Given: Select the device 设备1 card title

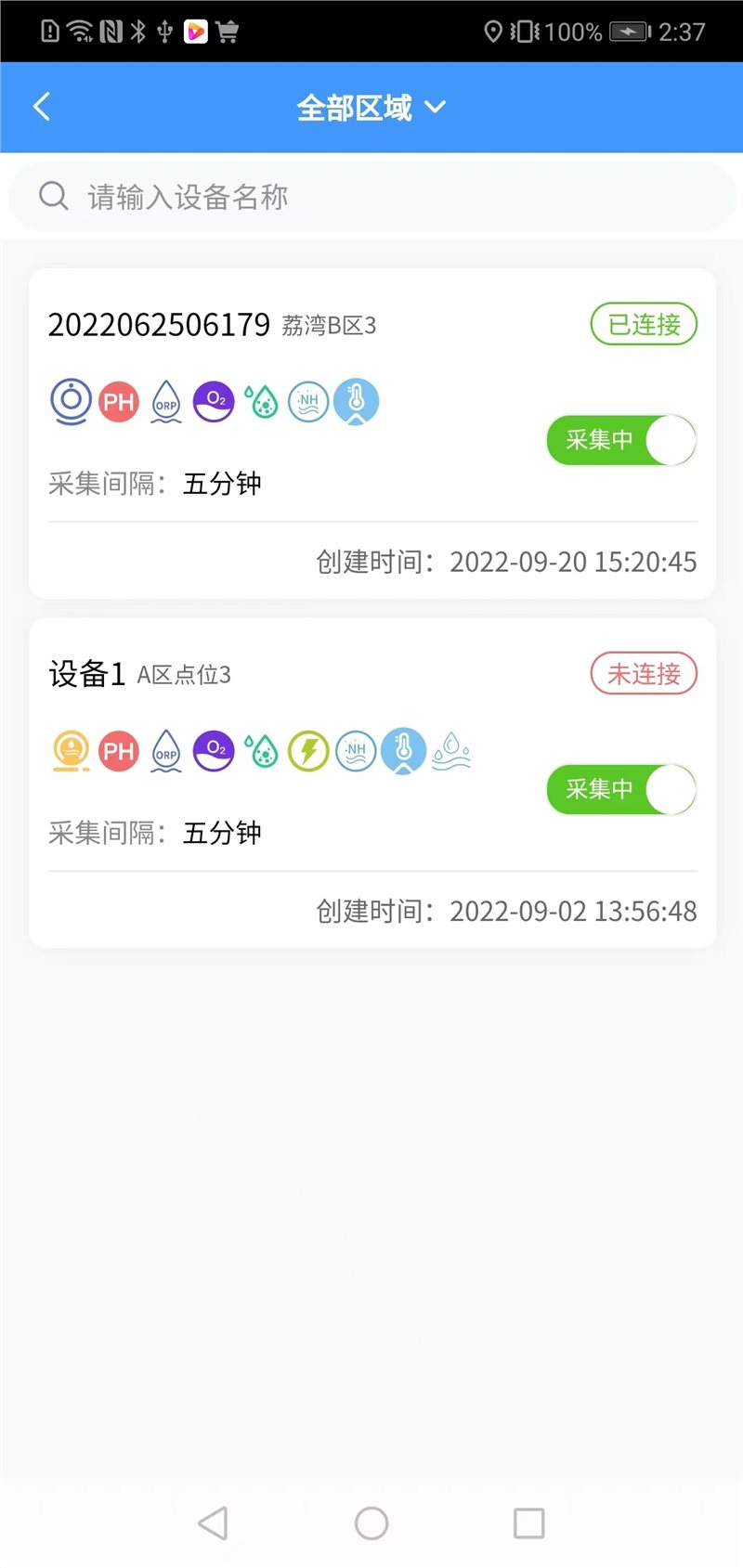Looking at the screenshot, I should [x=86, y=675].
